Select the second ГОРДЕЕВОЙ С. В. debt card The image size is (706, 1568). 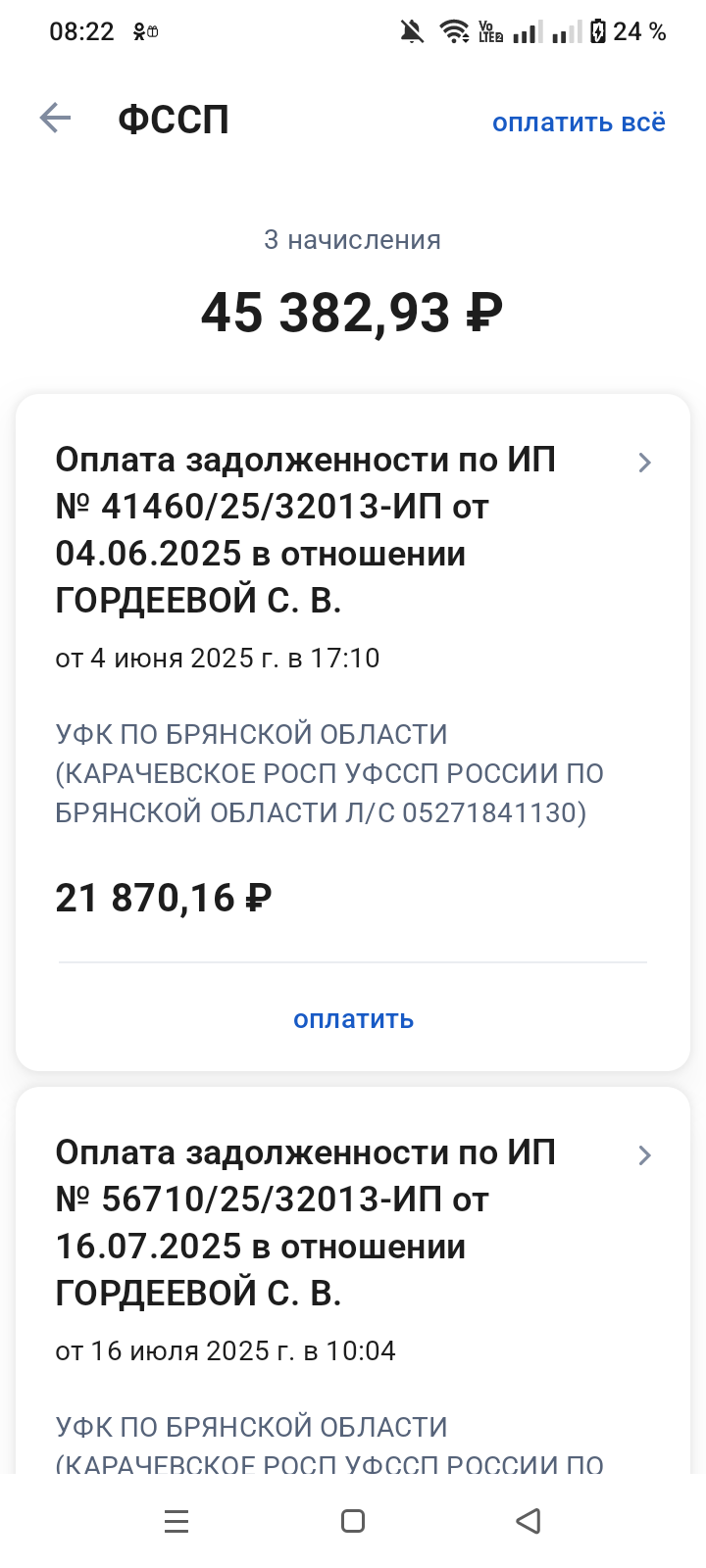(353, 1274)
